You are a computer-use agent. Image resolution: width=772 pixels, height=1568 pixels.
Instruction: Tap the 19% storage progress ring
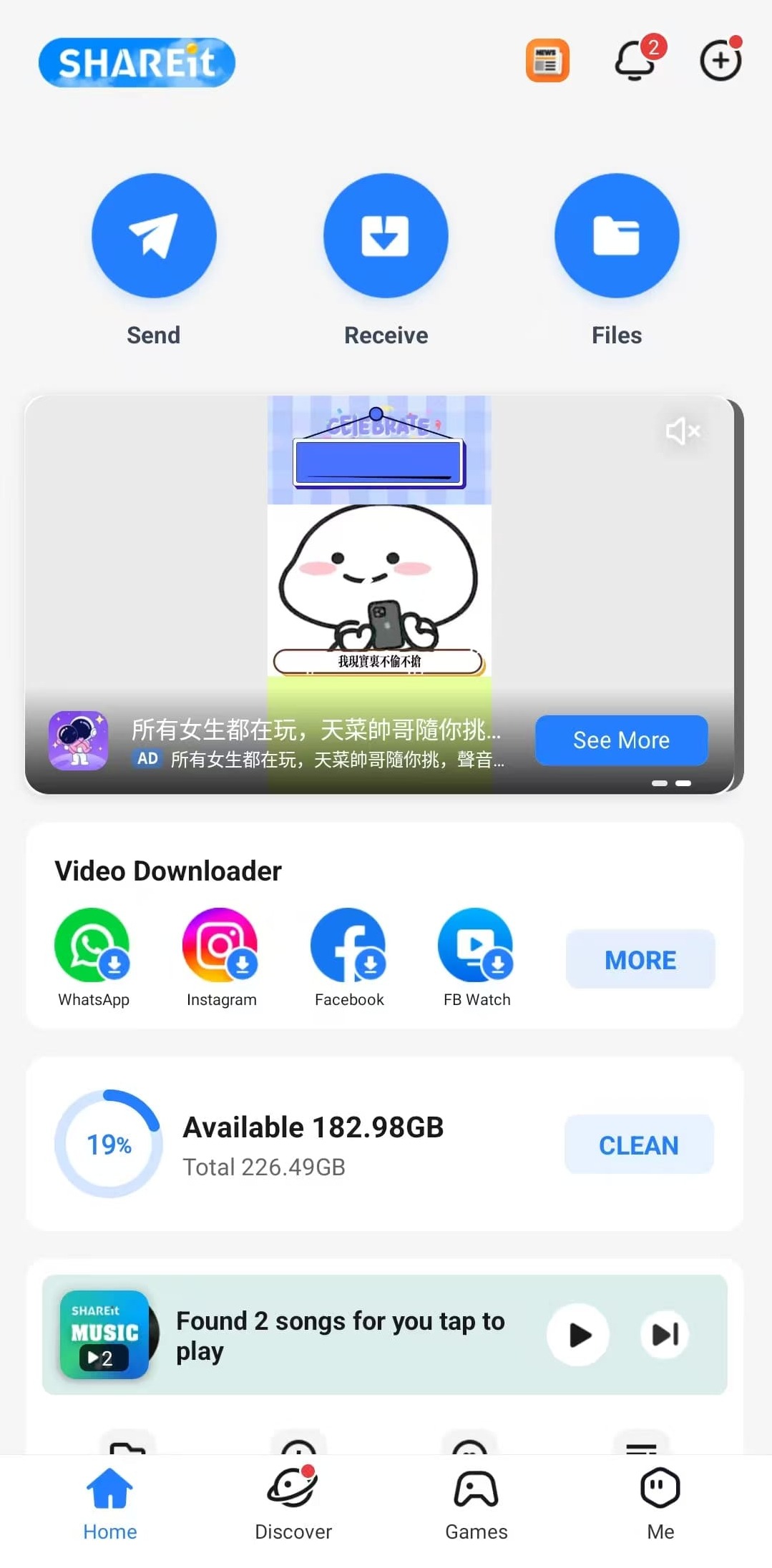(109, 1143)
